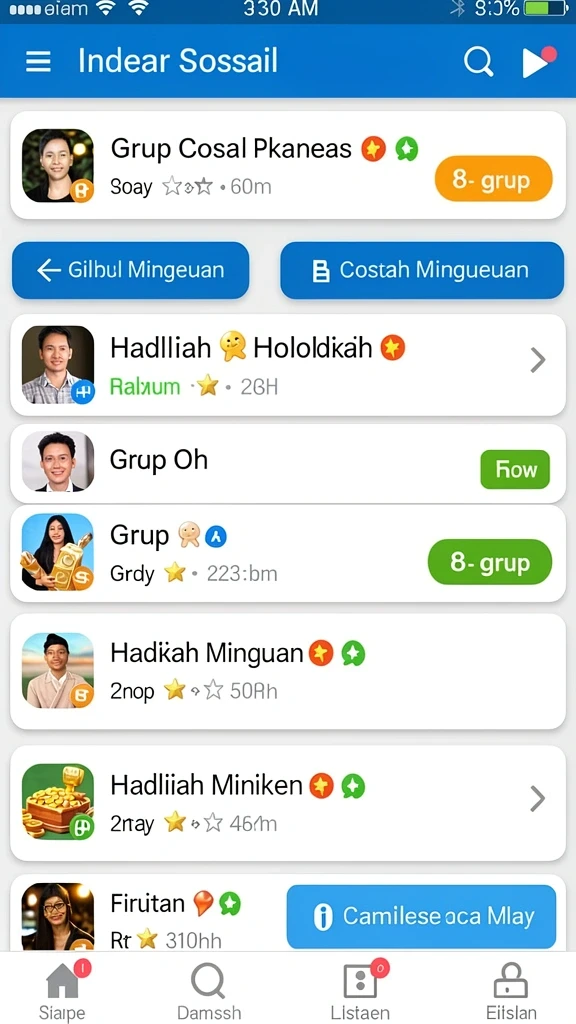Open the Hadkah Minguan card

click(x=288, y=671)
